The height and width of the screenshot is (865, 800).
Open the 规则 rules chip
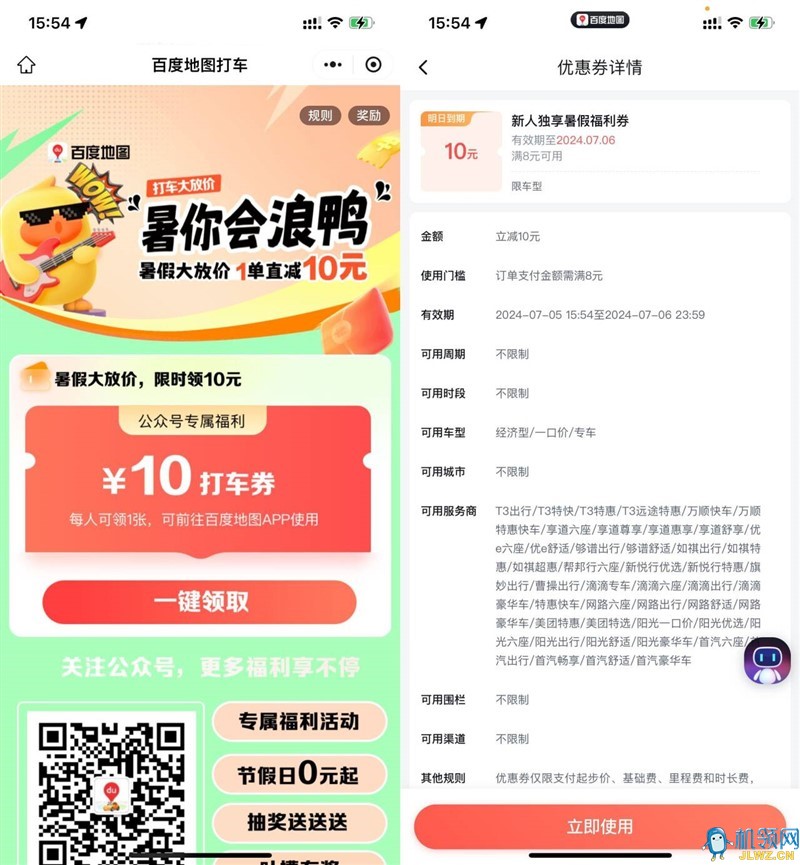pyautogui.click(x=320, y=115)
